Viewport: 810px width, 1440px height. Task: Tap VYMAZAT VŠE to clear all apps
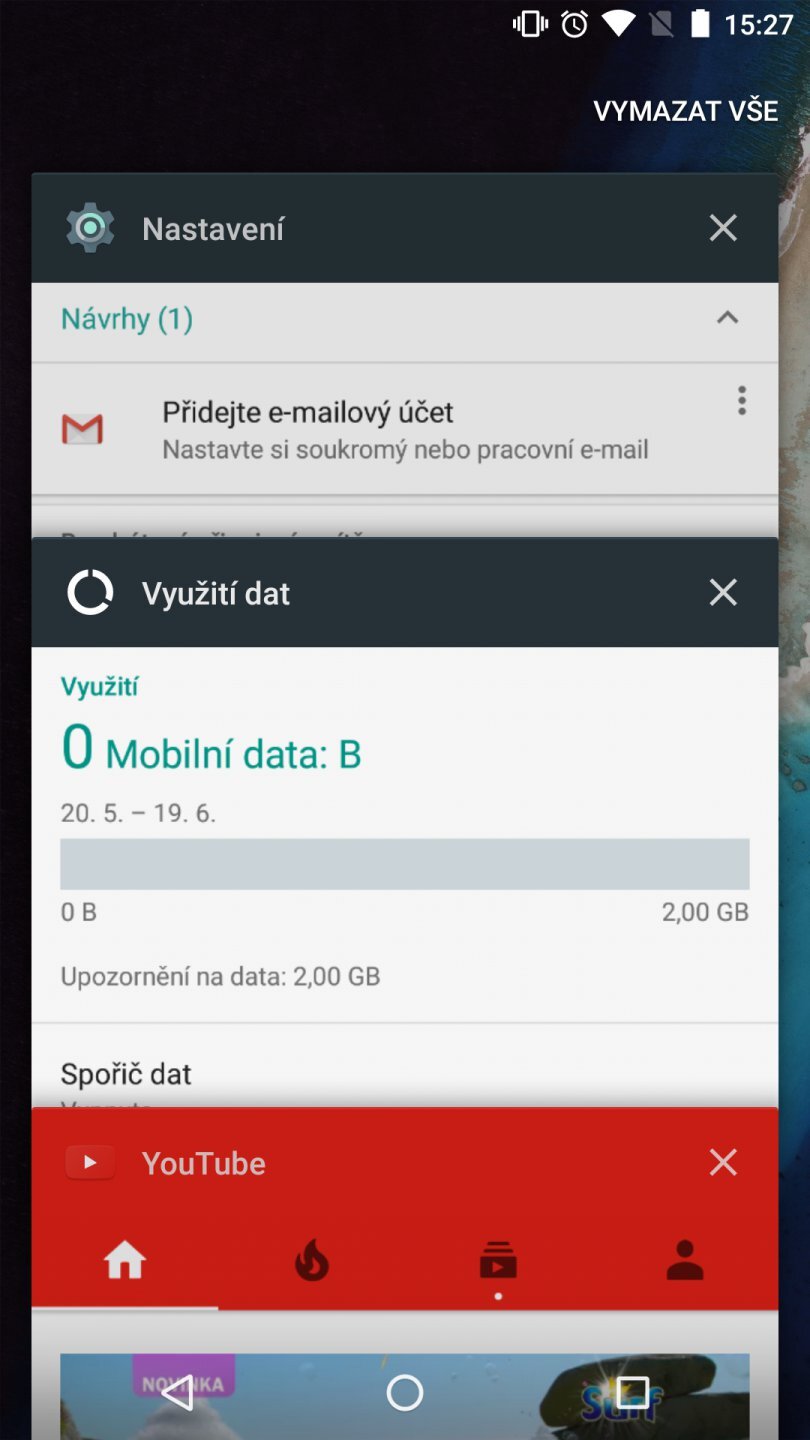coord(686,110)
